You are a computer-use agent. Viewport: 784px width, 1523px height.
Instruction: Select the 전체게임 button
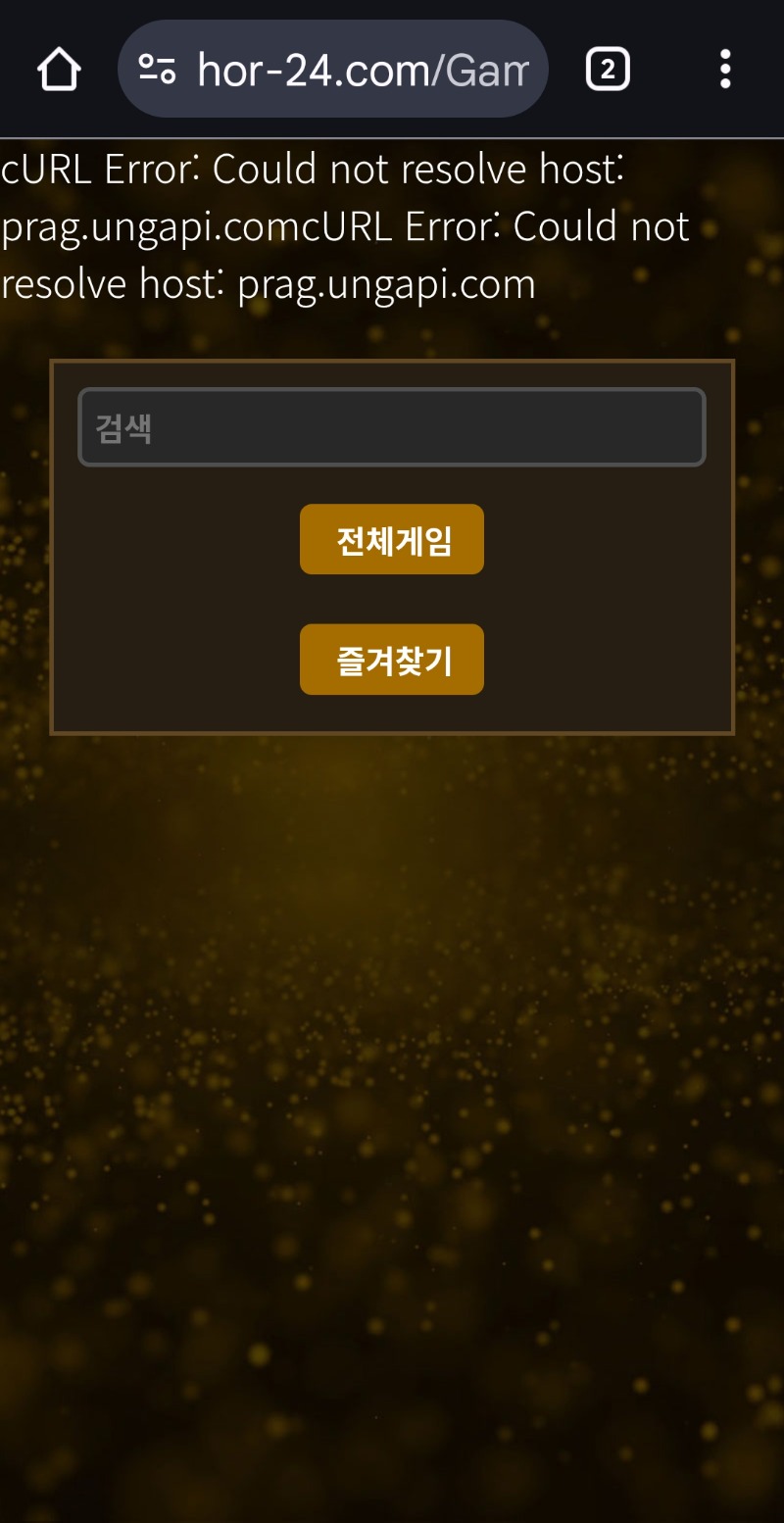coord(392,540)
